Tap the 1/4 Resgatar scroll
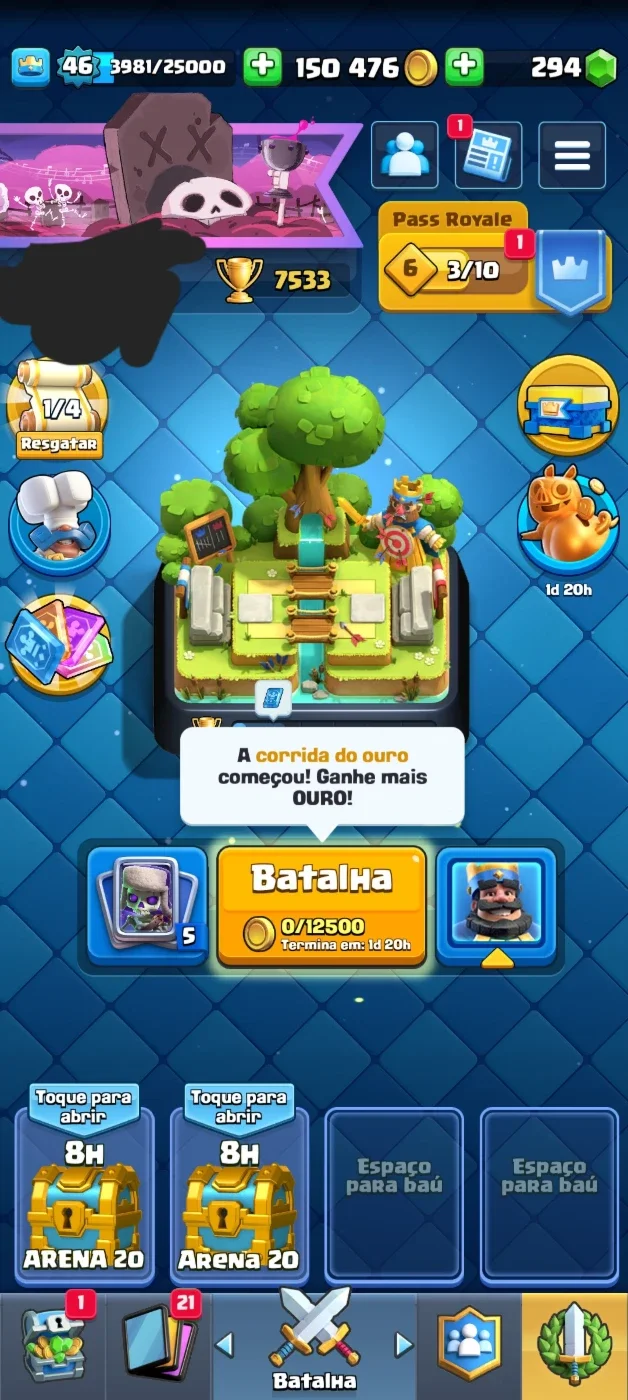628x1400 pixels. [x=59, y=410]
